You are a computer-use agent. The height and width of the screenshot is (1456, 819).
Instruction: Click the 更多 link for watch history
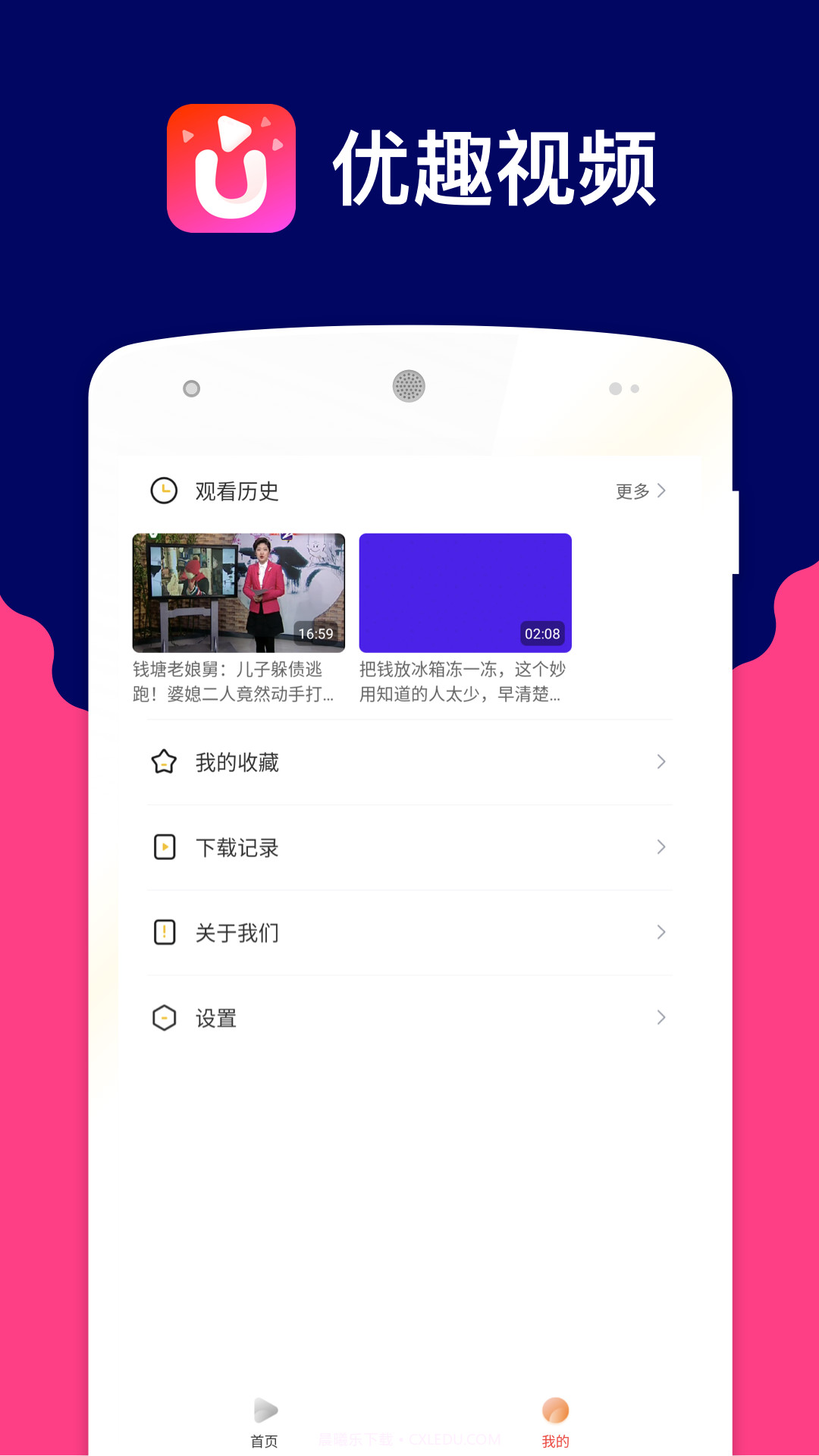pyautogui.click(x=632, y=491)
